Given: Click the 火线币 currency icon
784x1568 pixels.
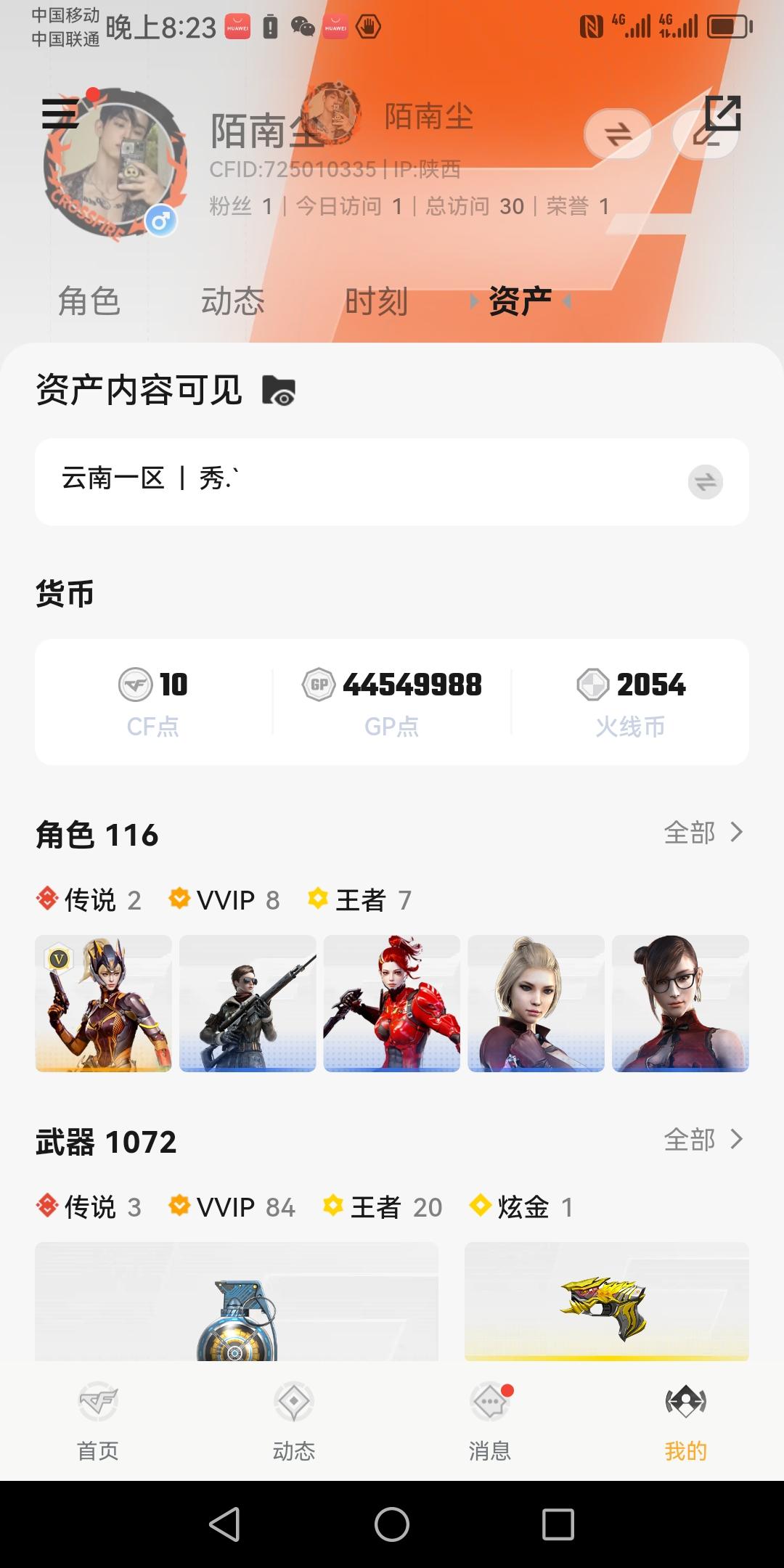Looking at the screenshot, I should click(x=593, y=684).
